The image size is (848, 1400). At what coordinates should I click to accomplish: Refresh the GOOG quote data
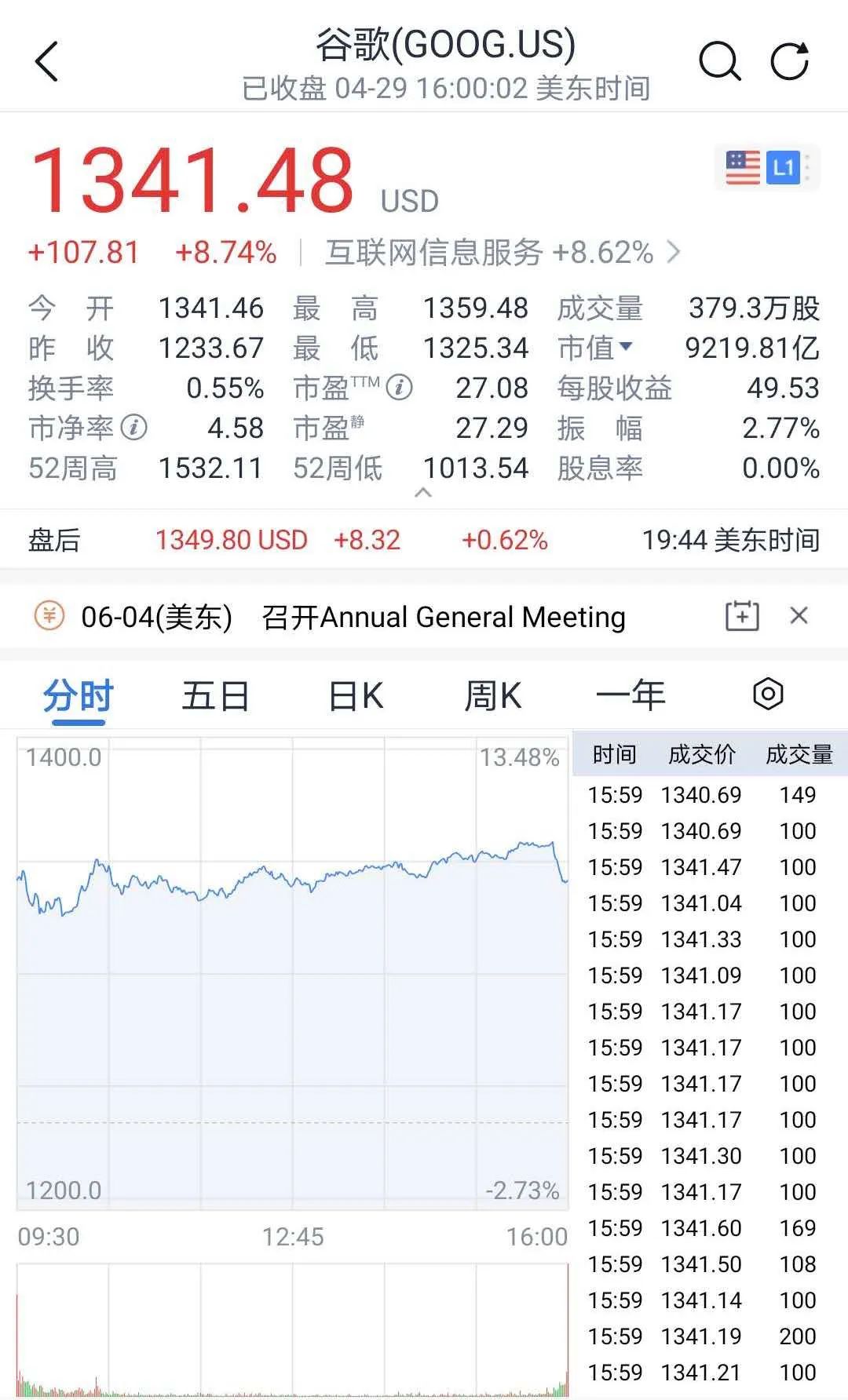789,61
